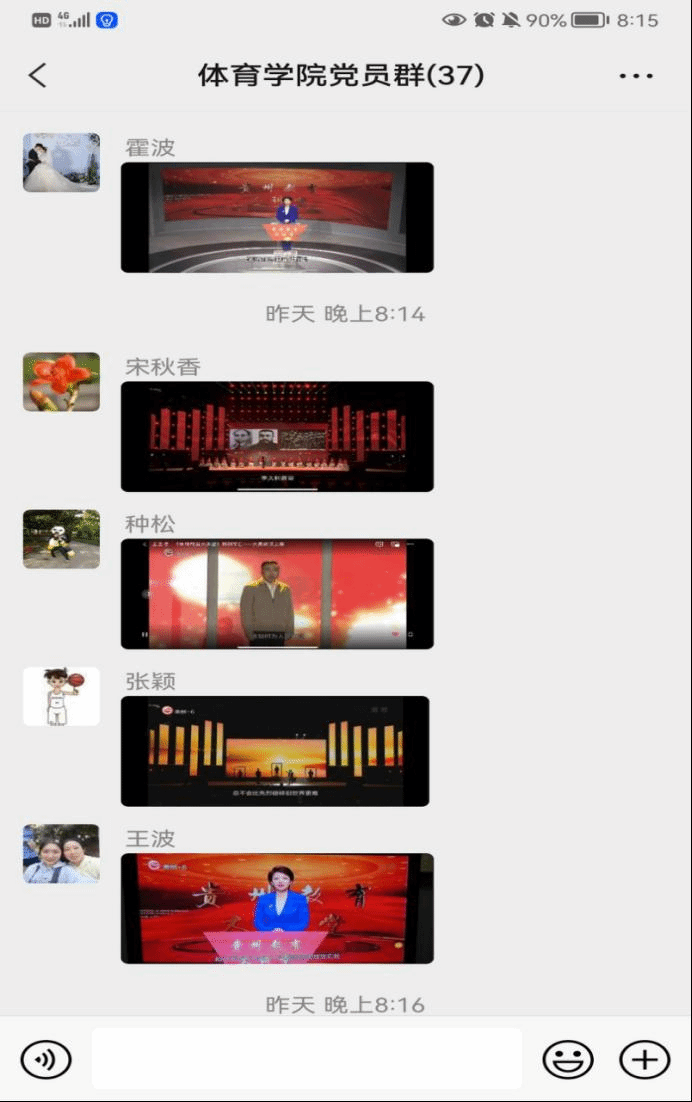692x1102 pixels.
Task: Open the group chat options menu
Action: pyautogui.click(x=636, y=76)
